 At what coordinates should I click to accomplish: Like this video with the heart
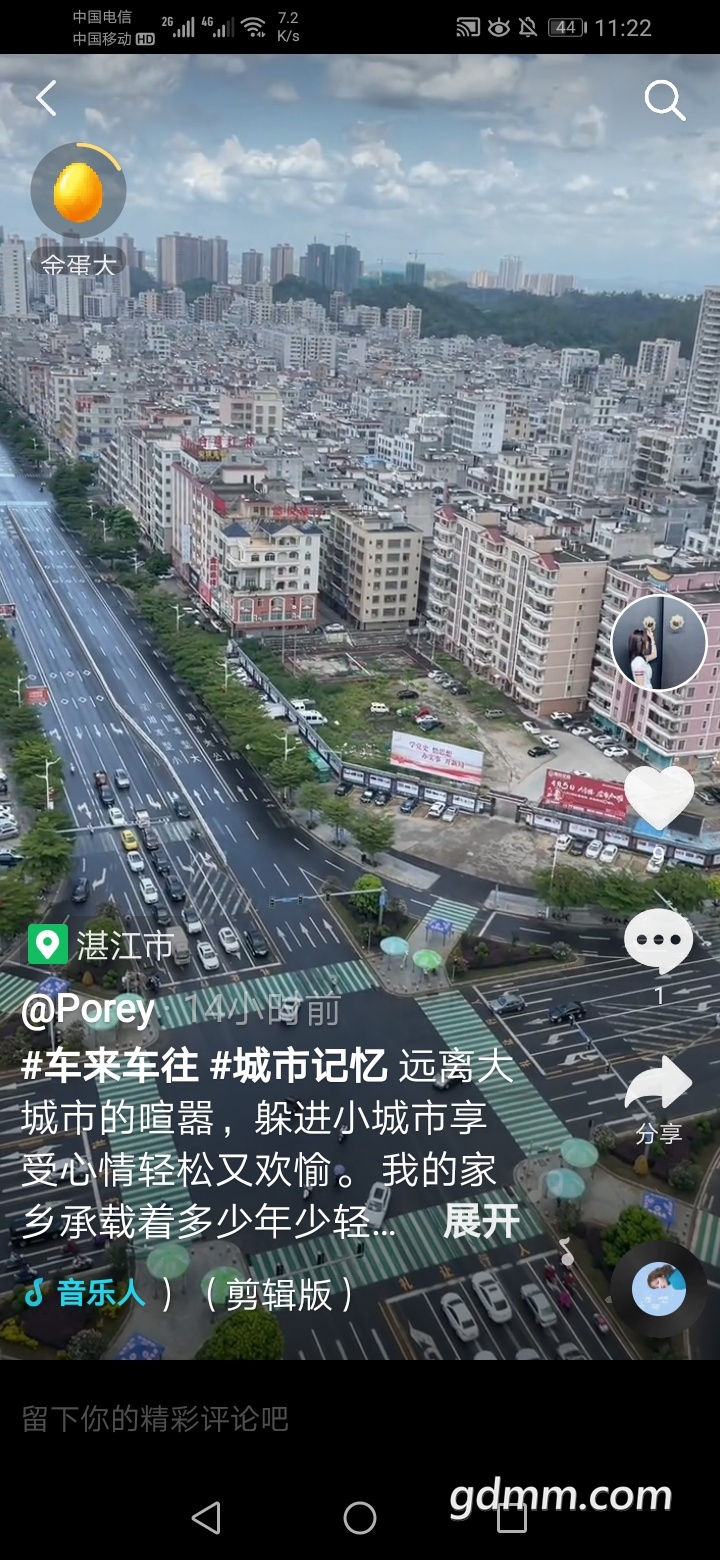coord(659,798)
